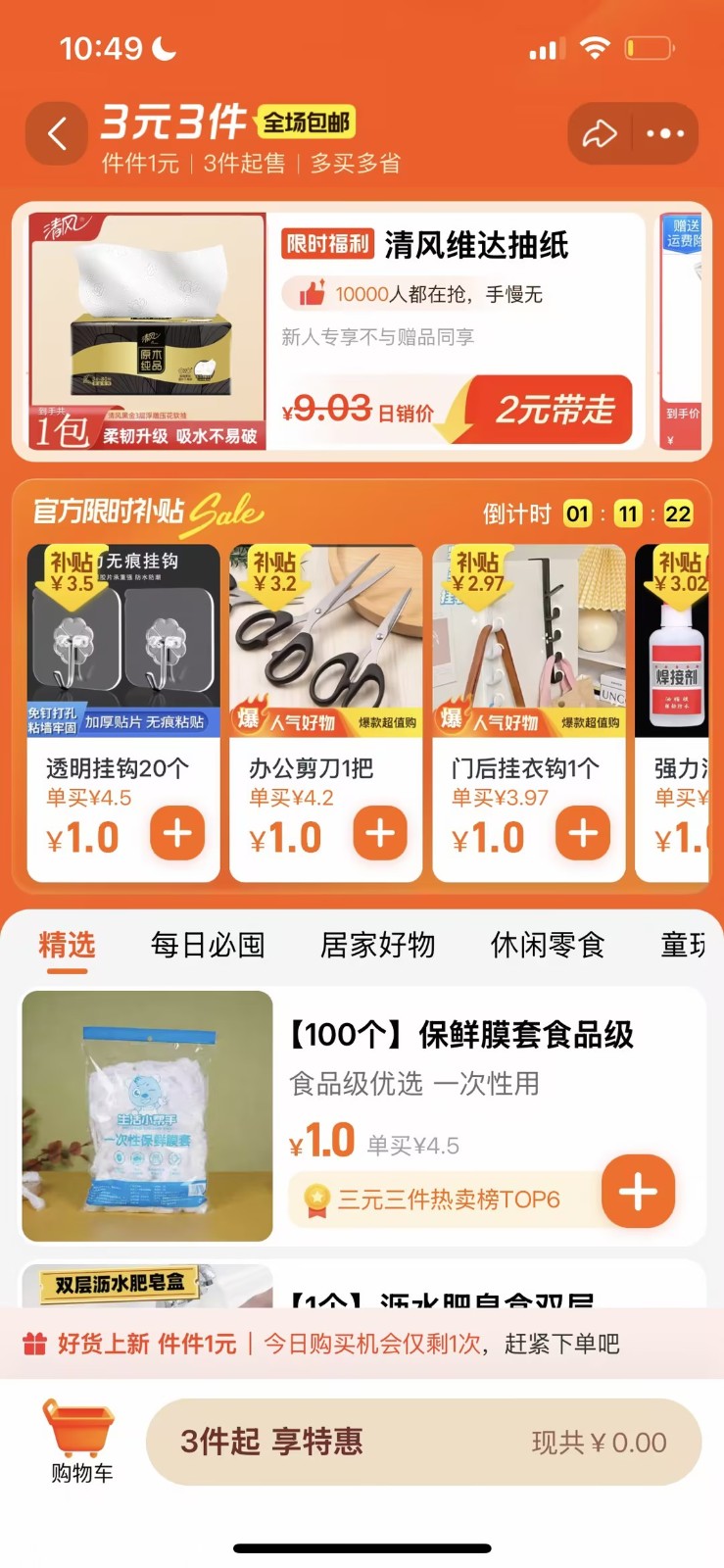Add 保鲜膜套食品级 to cart
This screenshot has height=1568, width=724.
pyautogui.click(x=638, y=1192)
